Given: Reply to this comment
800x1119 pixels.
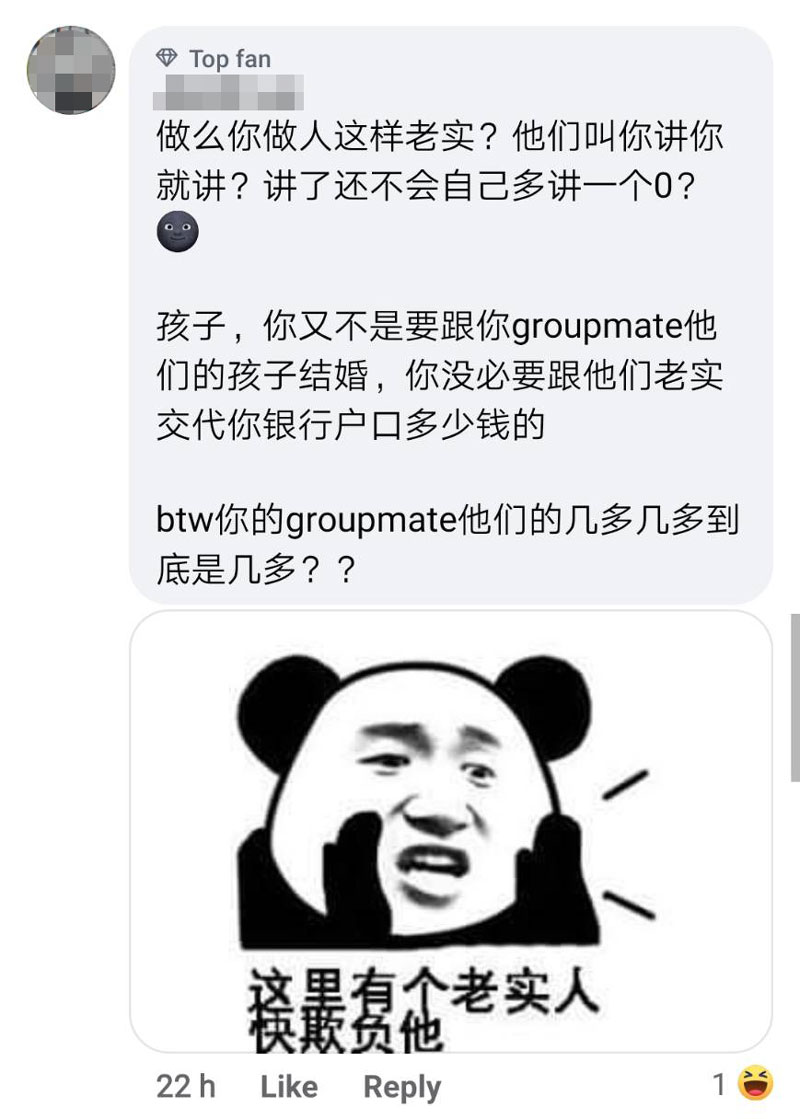Looking at the screenshot, I should click(x=402, y=1086).
